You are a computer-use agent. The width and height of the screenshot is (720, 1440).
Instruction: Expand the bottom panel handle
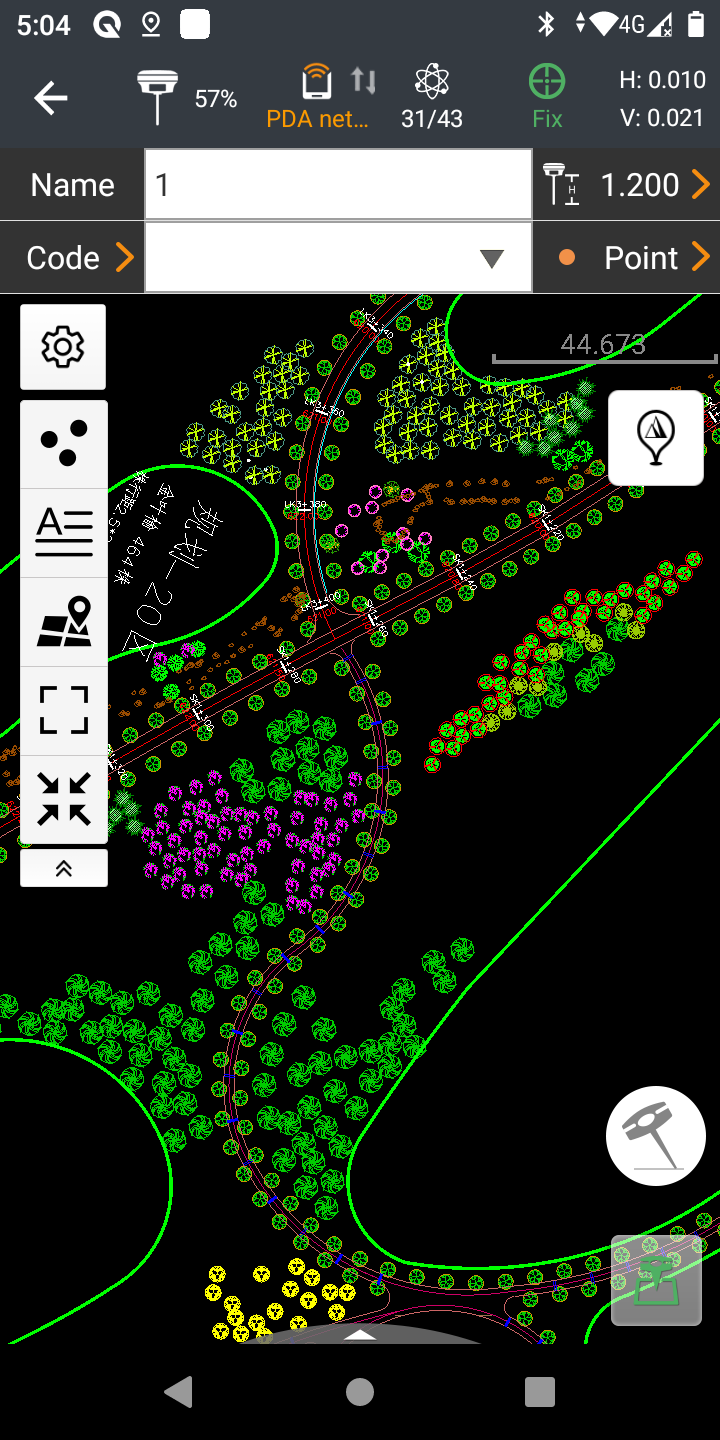point(360,1334)
